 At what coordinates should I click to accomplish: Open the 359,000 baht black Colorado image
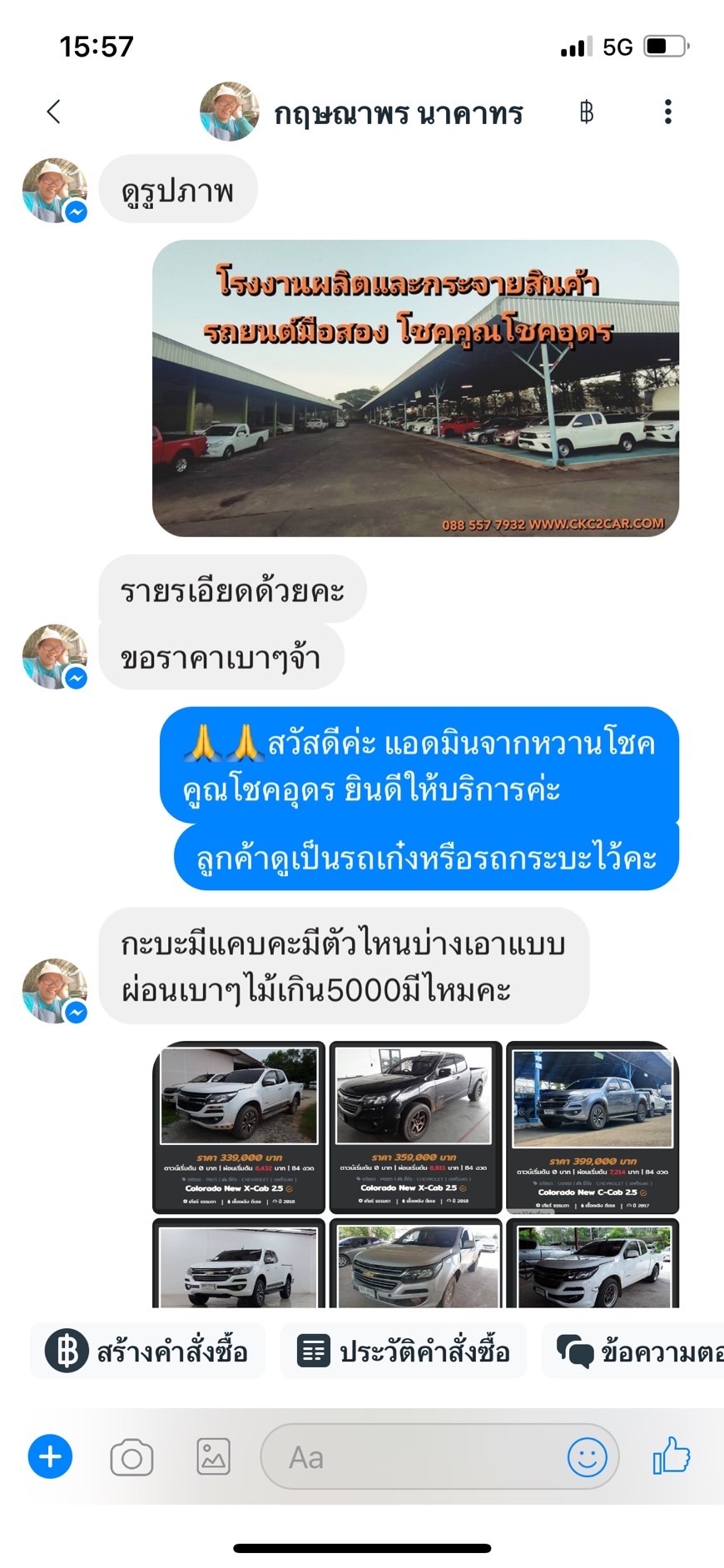tap(415, 1127)
